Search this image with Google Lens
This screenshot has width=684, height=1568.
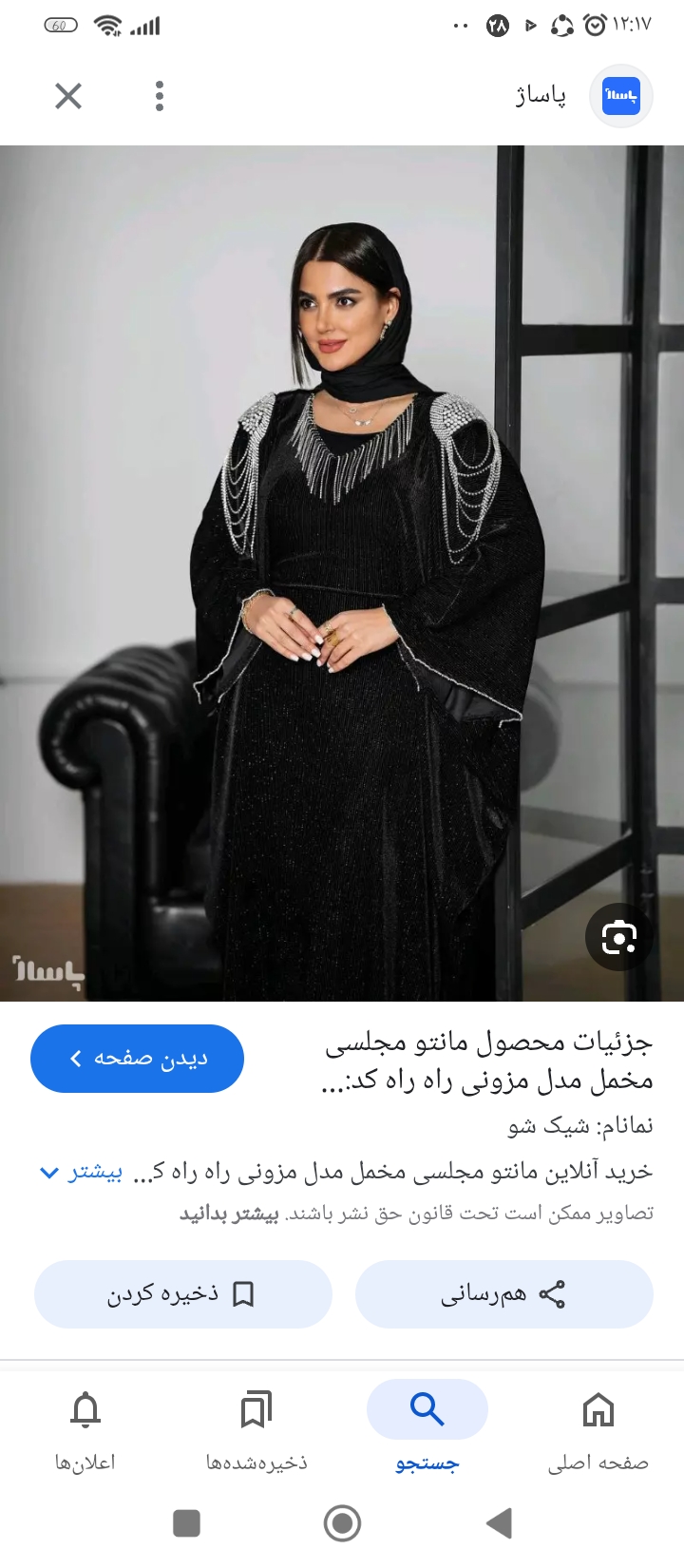point(618,937)
